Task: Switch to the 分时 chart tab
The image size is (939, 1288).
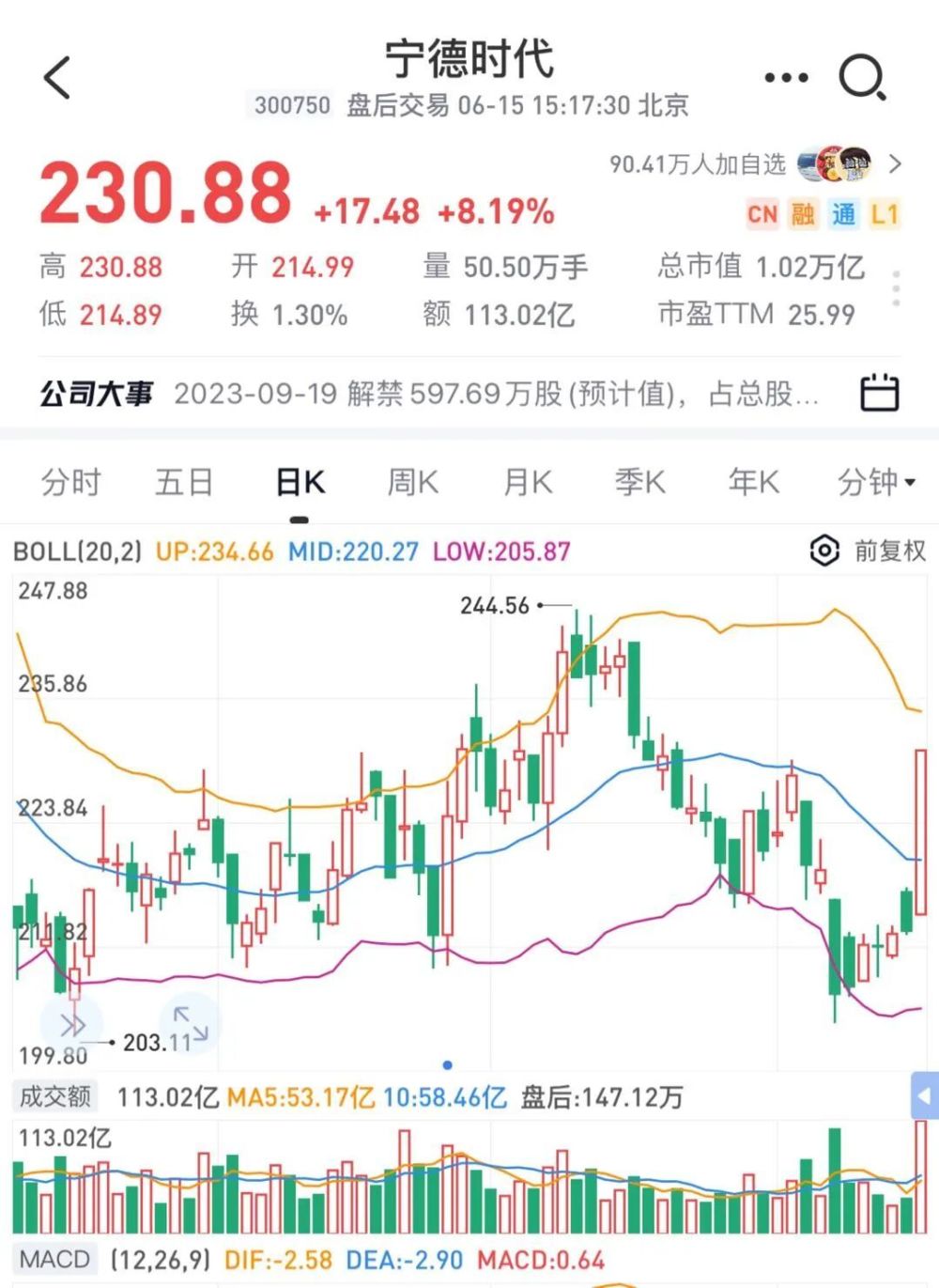Action: [70, 483]
